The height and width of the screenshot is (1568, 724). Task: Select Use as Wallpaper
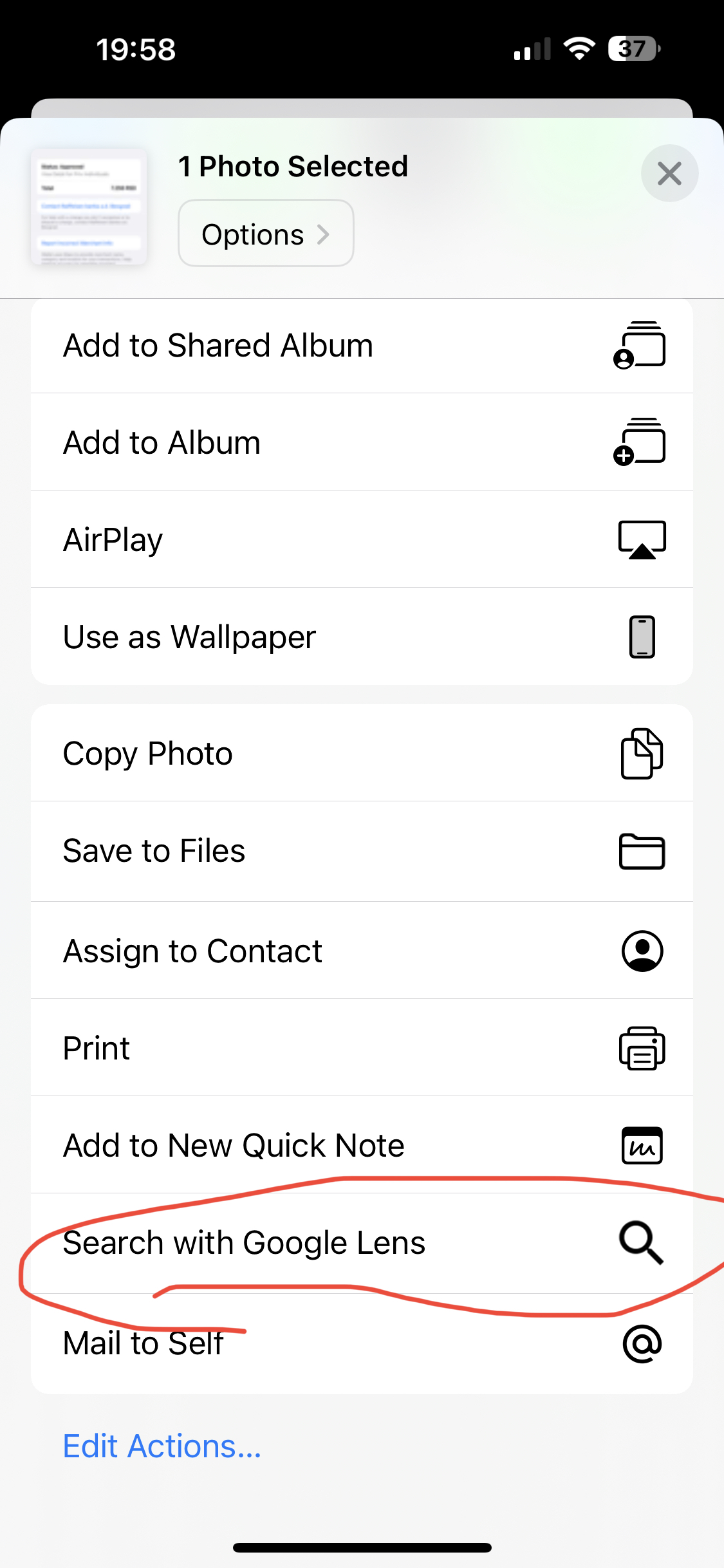(362, 637)
